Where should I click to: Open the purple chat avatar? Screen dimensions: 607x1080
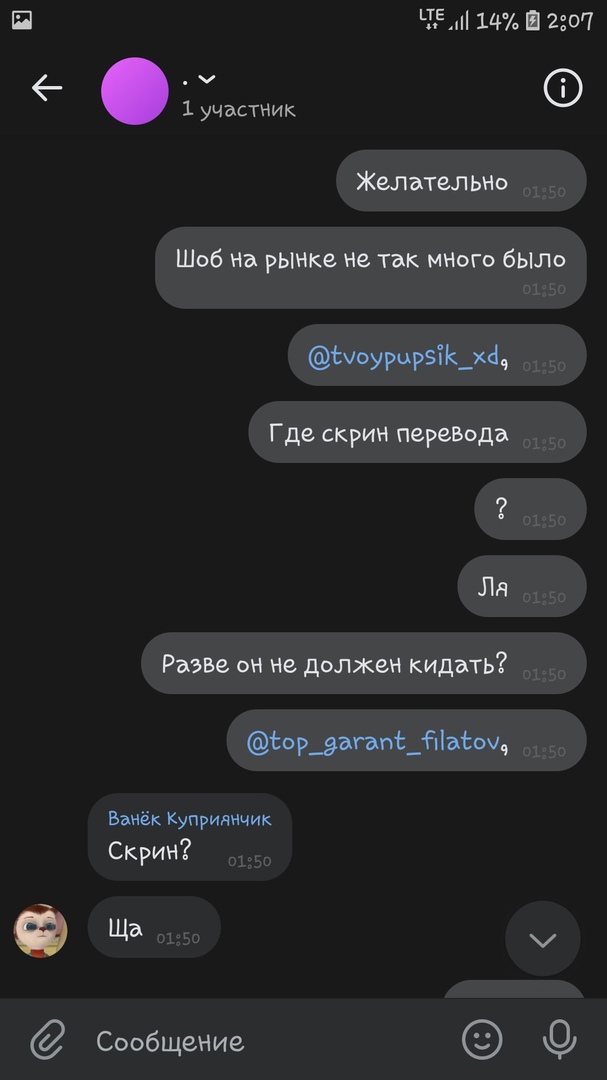(135, 91)
